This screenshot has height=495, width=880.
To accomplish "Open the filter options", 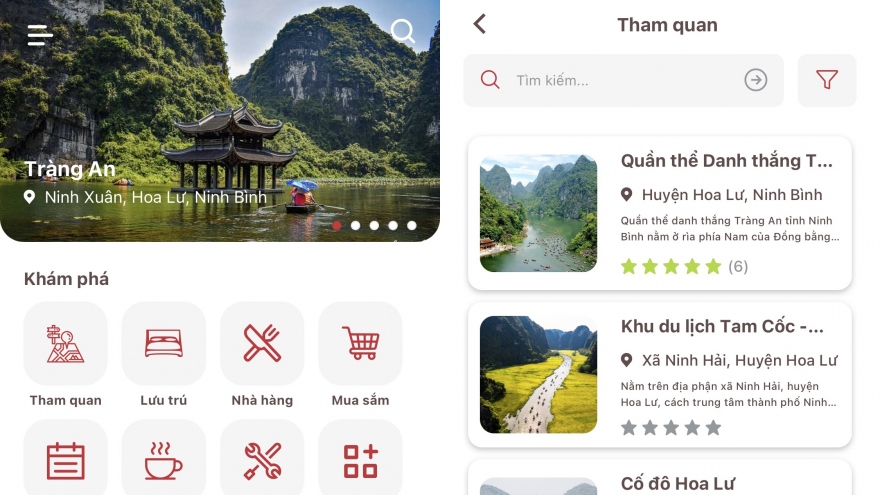I will click(x=827, y=80).
